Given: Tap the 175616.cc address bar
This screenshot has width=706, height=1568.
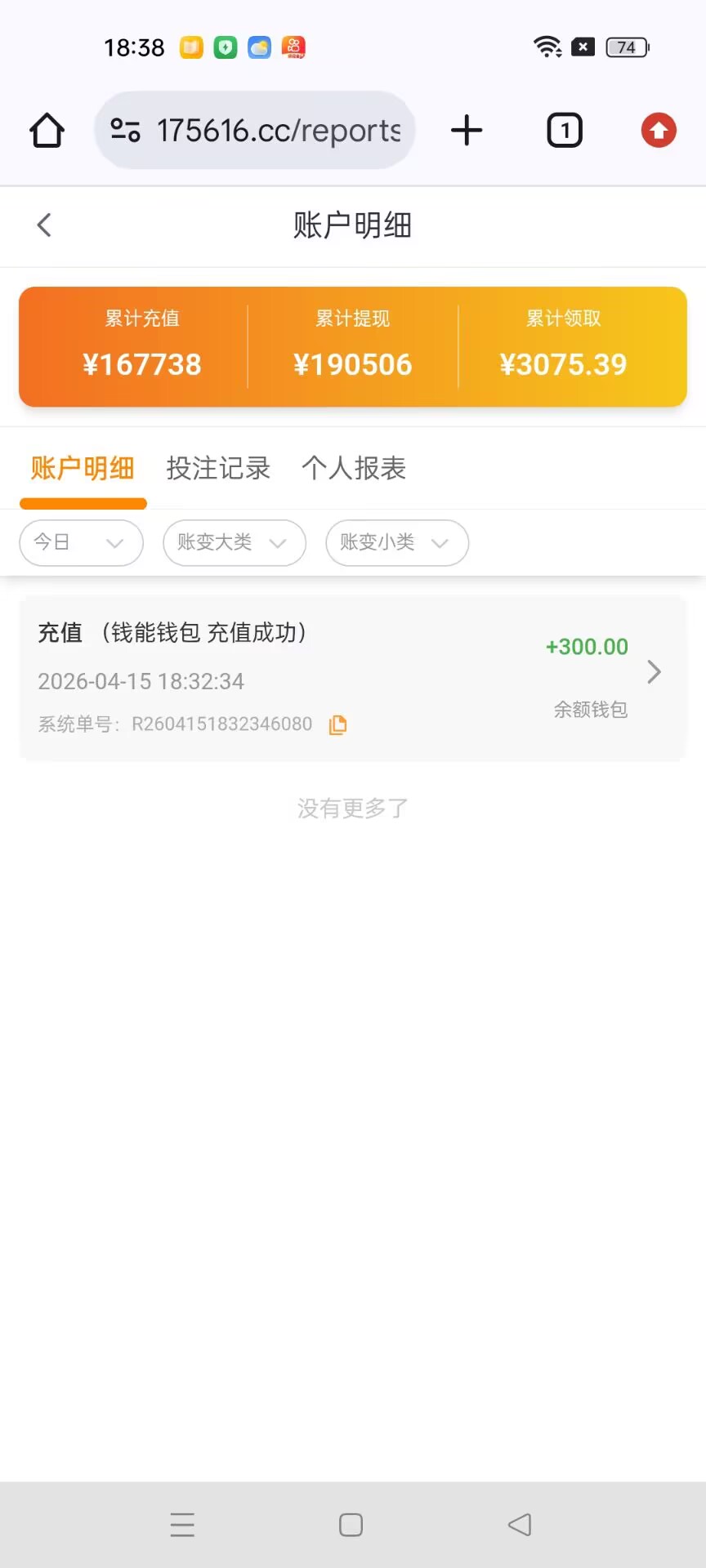Looking at the screenshot, I should tap(255, 131).
